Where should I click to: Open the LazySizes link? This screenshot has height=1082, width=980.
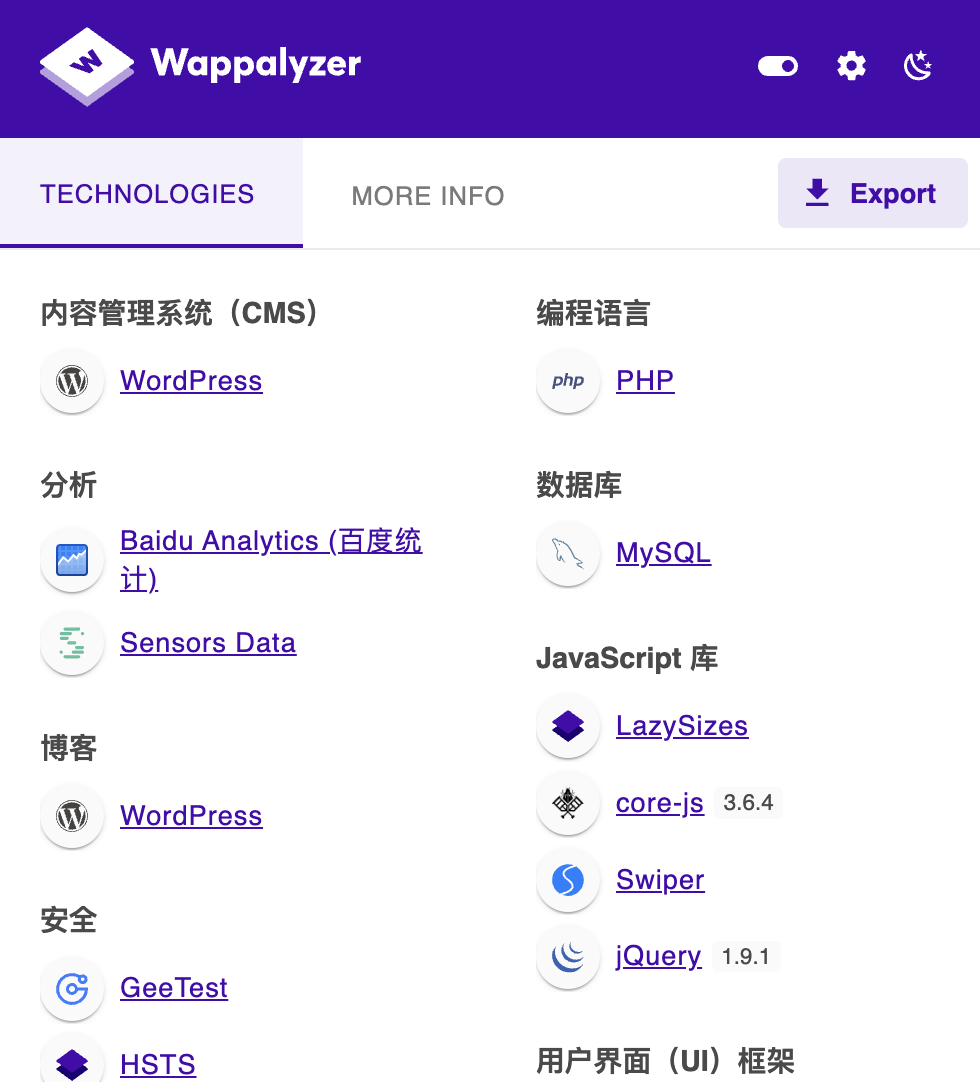point(682,726)
